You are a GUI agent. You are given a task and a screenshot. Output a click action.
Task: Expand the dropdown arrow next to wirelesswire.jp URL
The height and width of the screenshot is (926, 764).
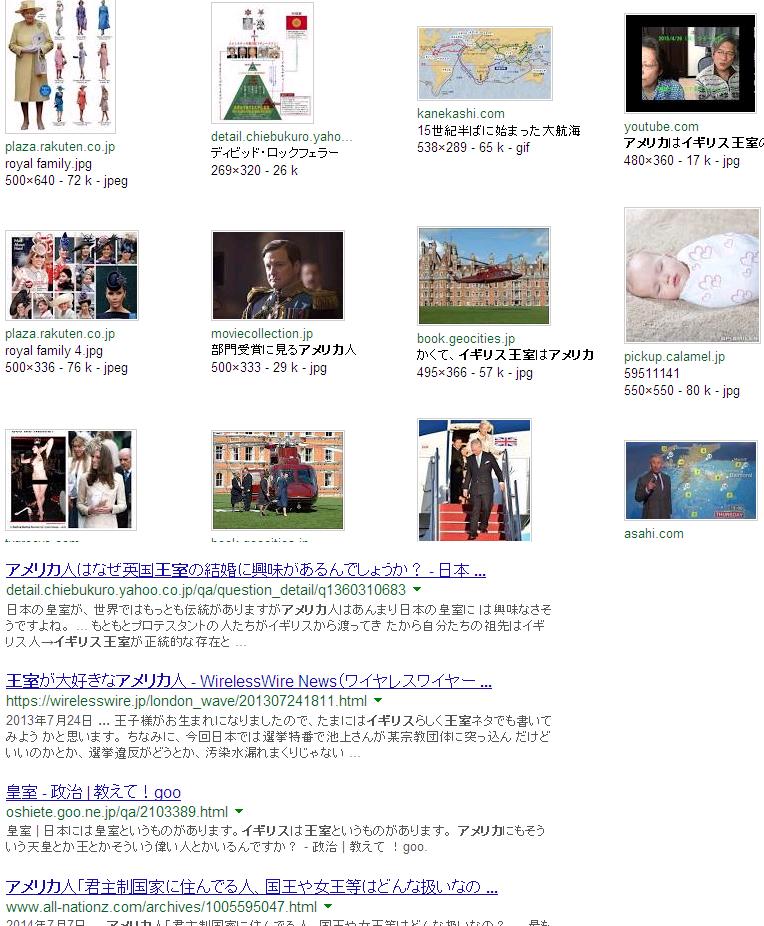378,701
